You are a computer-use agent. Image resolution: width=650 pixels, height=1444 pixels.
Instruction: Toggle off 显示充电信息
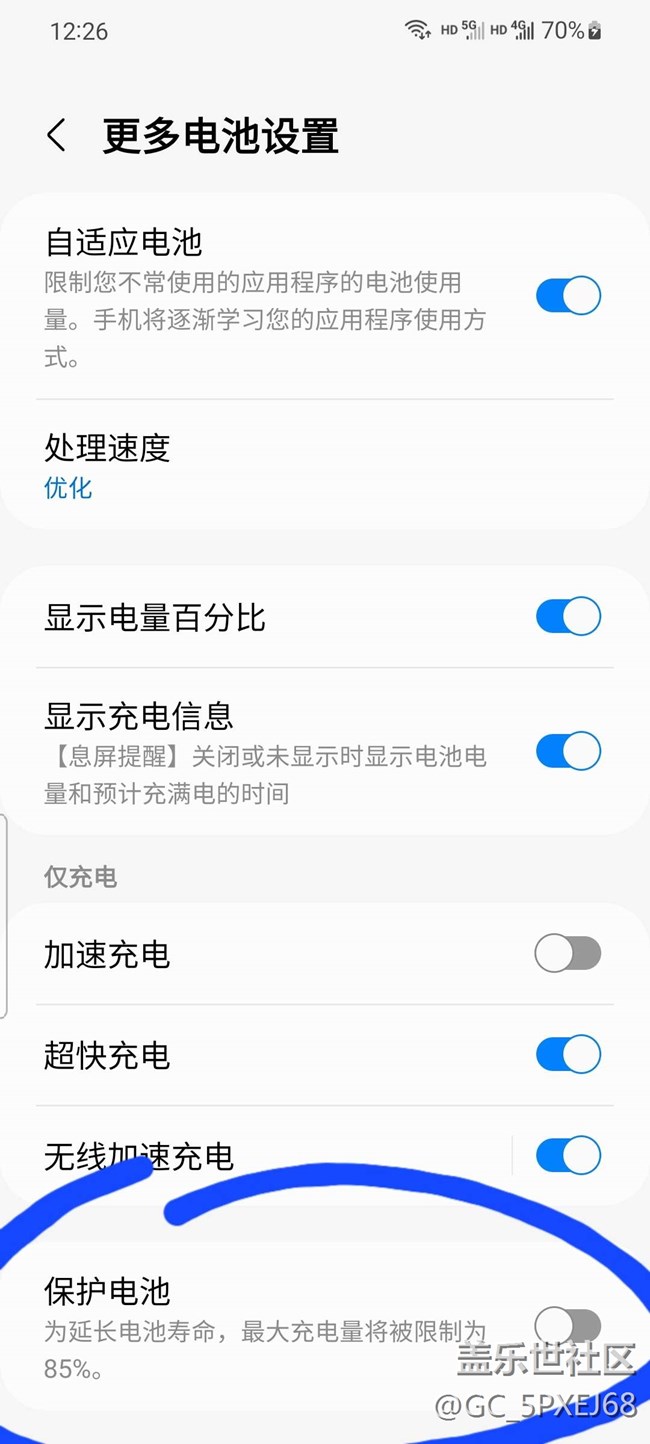click(x=568, y=751)
